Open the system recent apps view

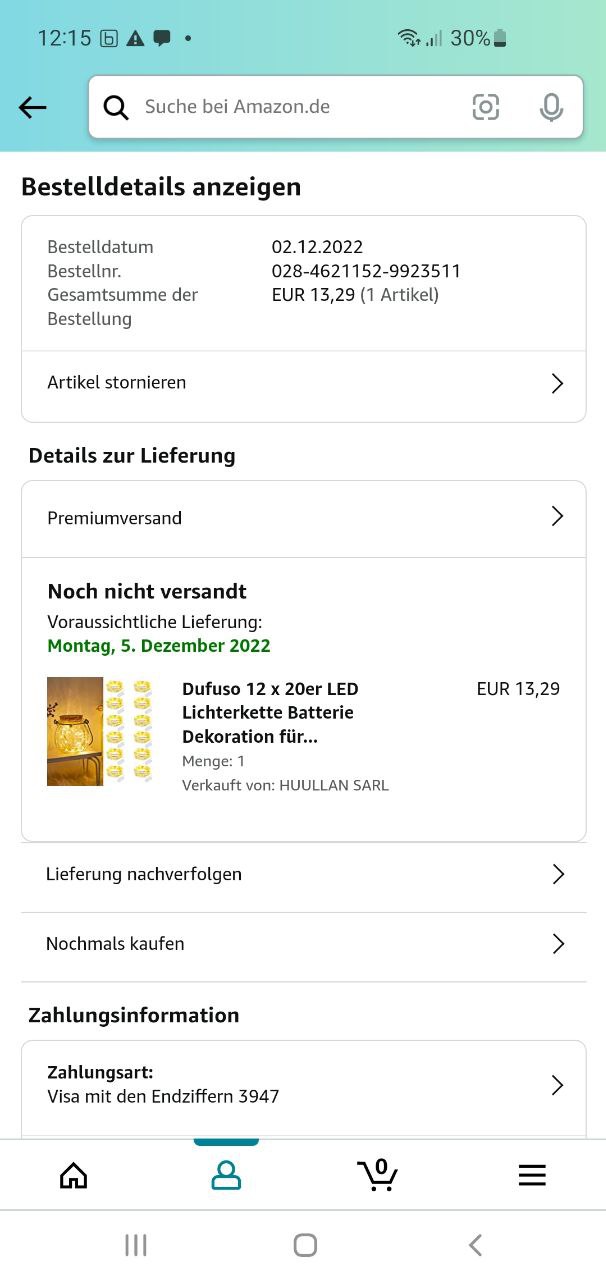135,1245
